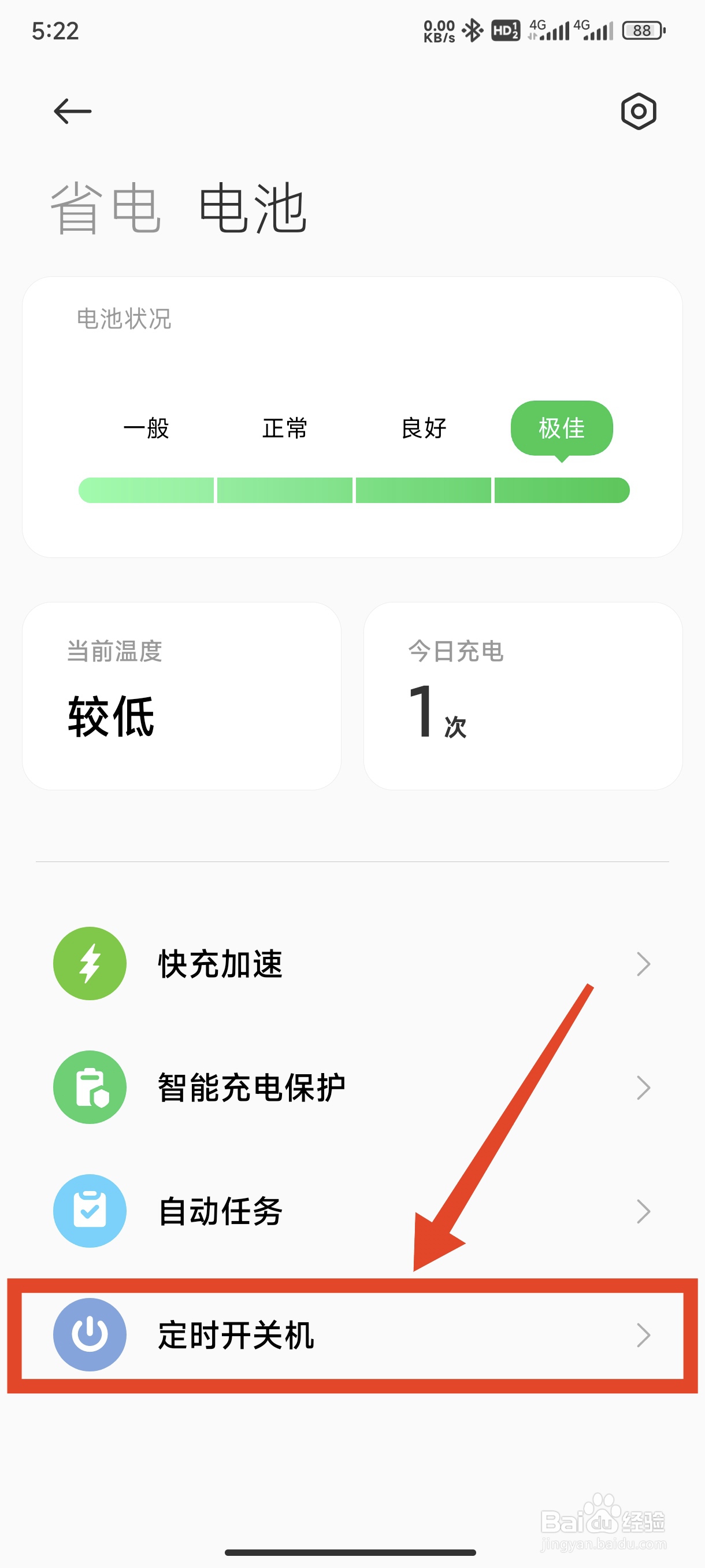
Task: Tap the back arrow to exit
Action: [x=72, y=112]
